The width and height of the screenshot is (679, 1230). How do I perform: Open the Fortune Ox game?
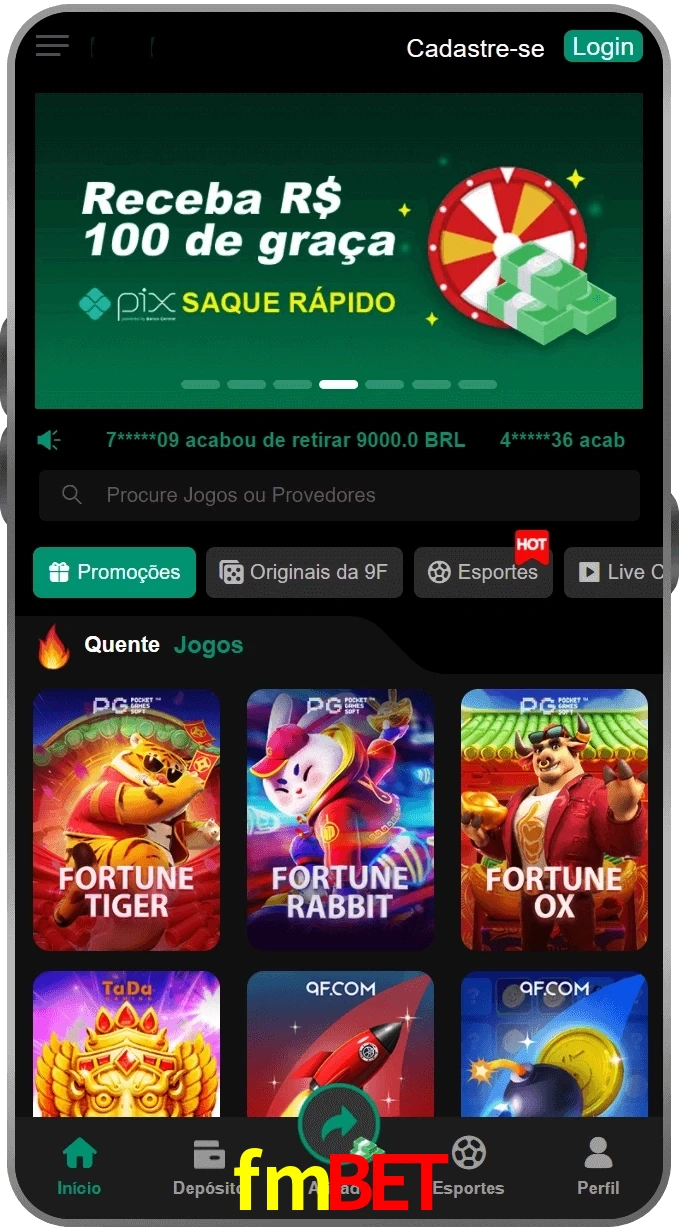554,819
